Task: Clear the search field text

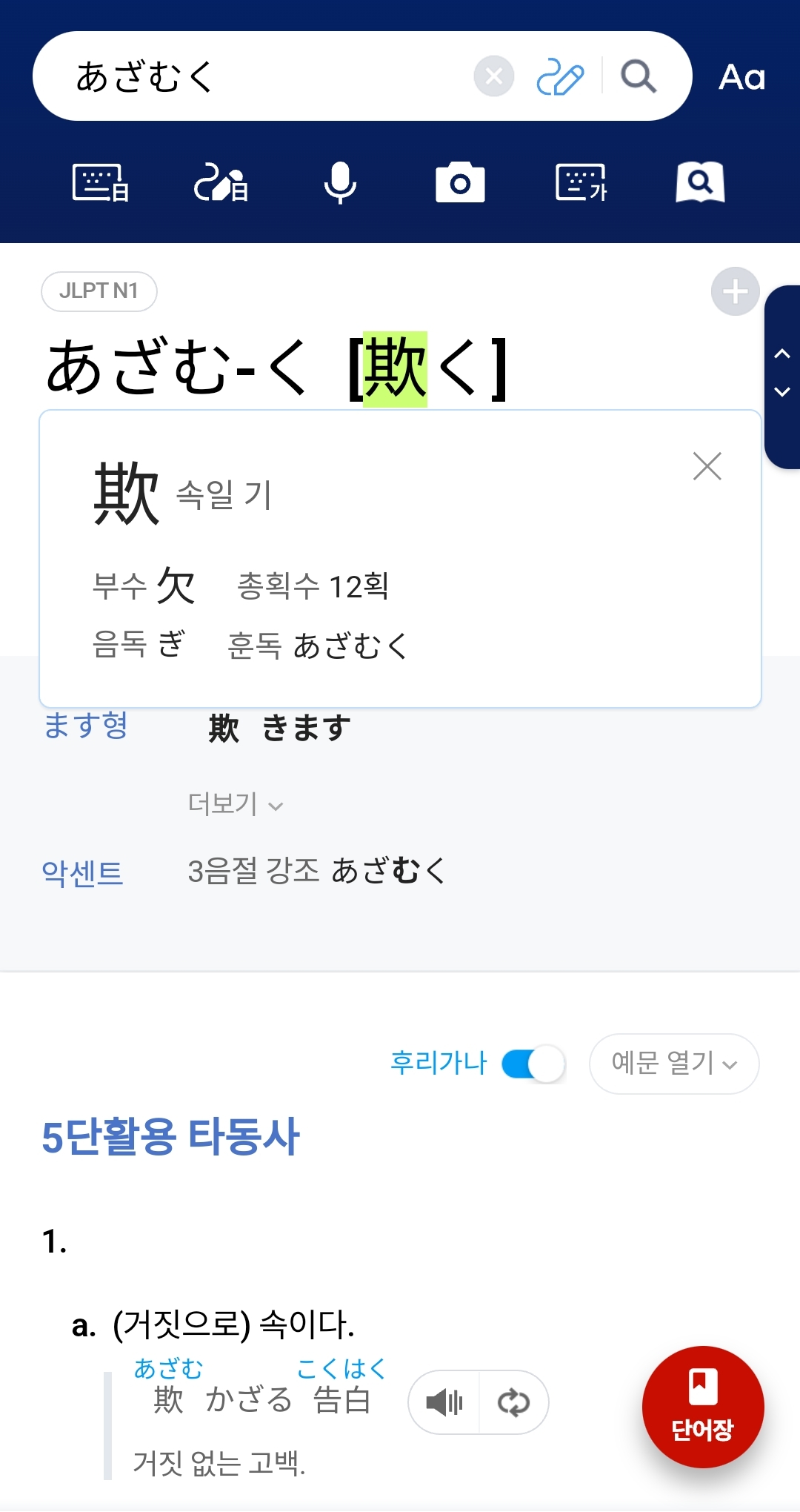Action: click(x=494, y=76)
